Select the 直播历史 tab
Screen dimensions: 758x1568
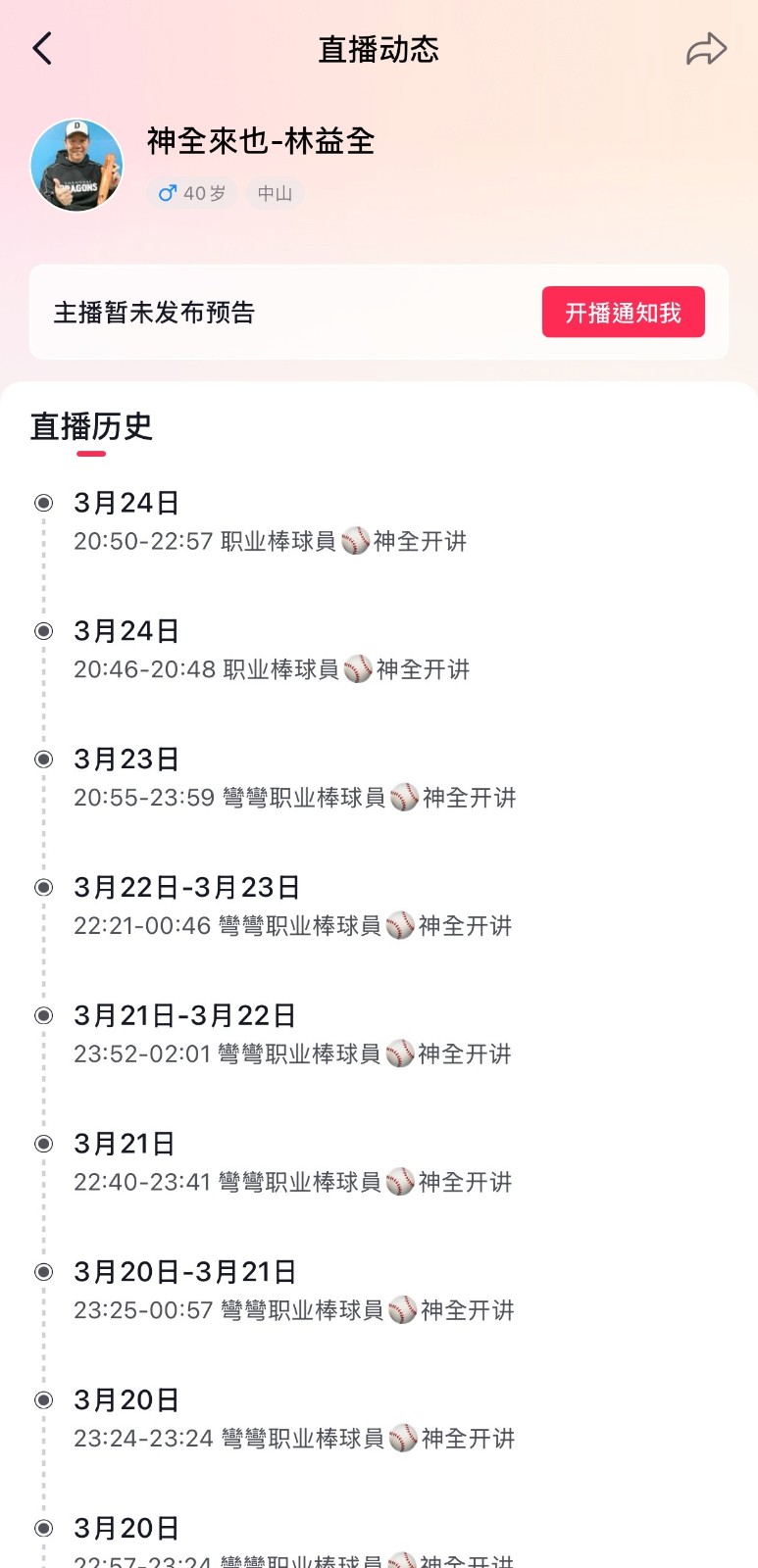(91, 427)
